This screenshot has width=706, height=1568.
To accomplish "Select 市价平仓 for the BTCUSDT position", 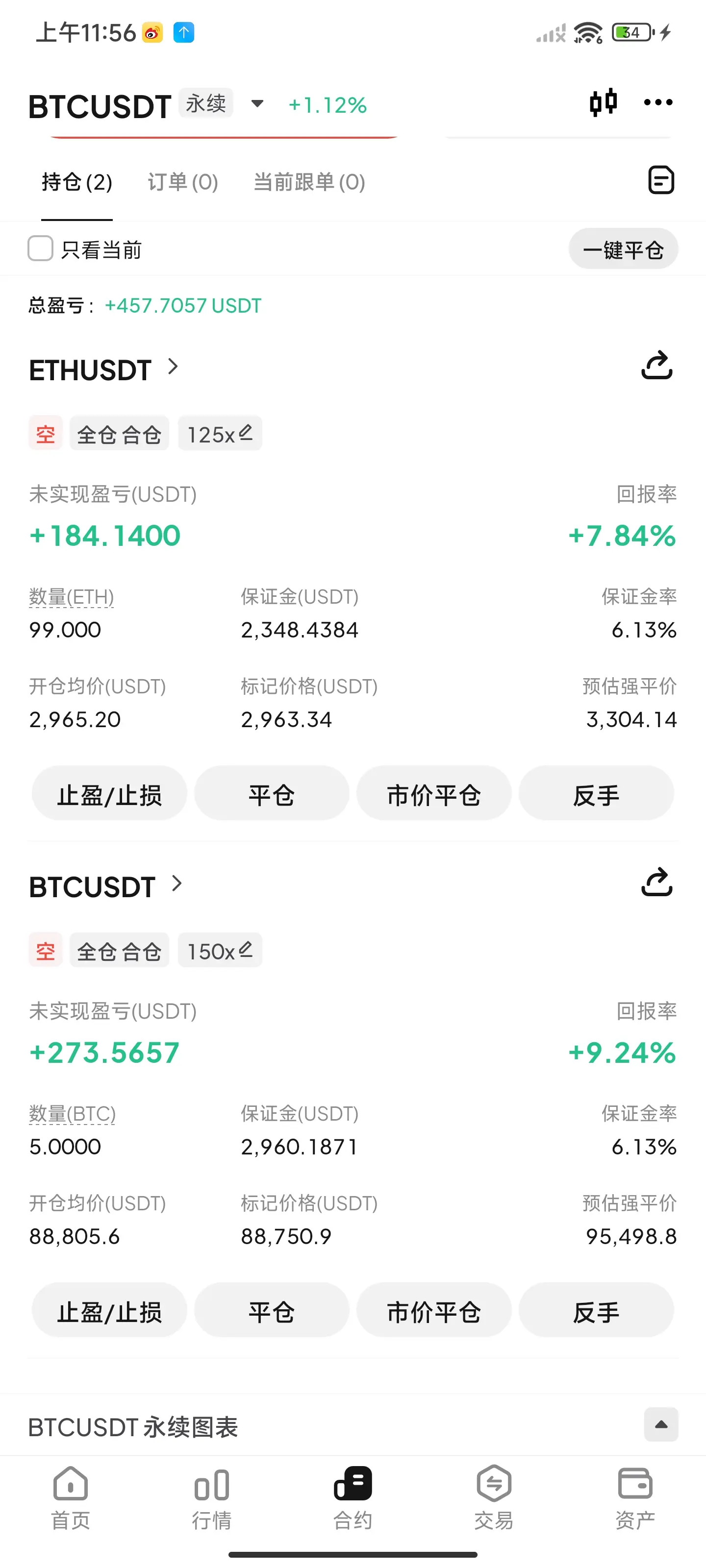I will click(x=434, y=1311).
